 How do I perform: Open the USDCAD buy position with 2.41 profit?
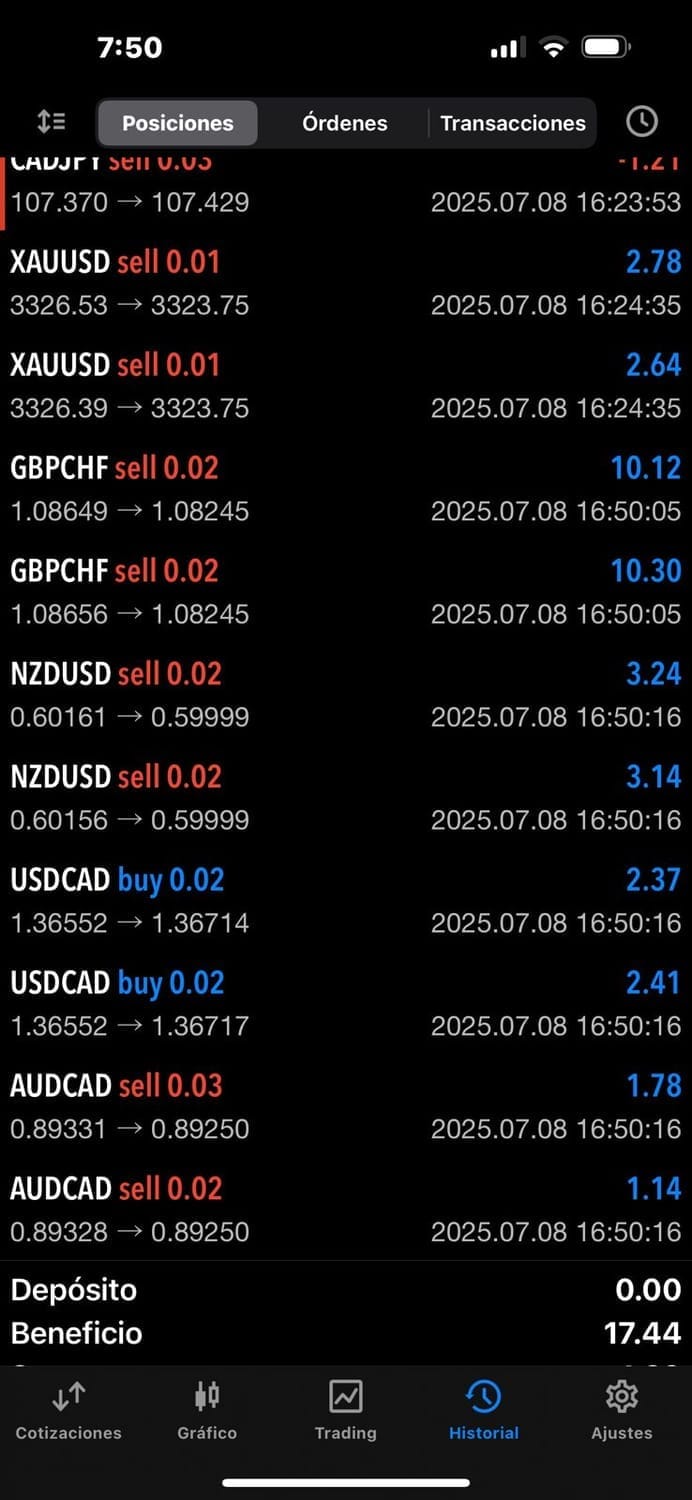346,1004
